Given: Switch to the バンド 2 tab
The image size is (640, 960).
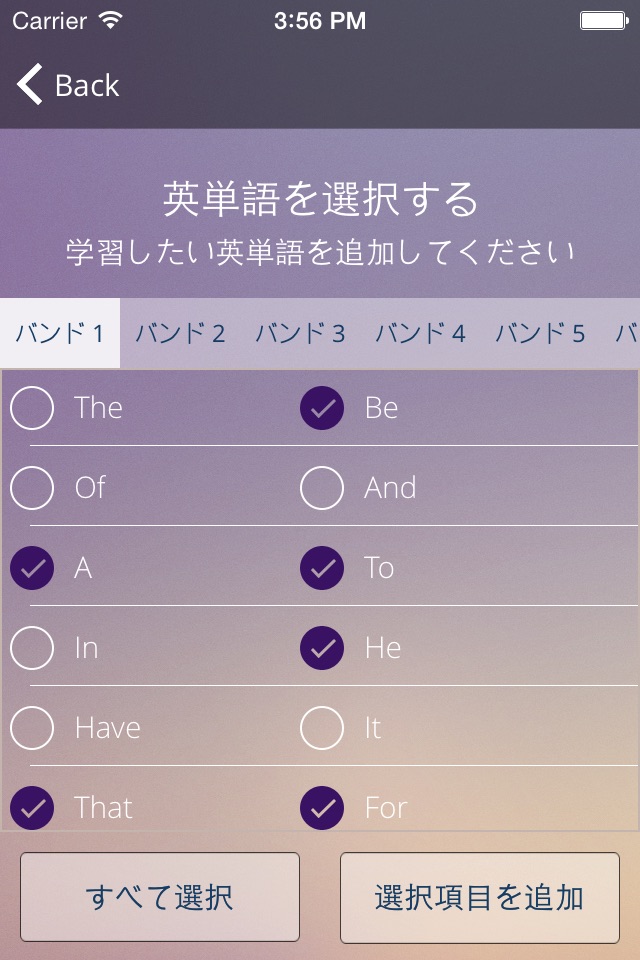Looking at the screenshot, I should [x=180, y=334].
